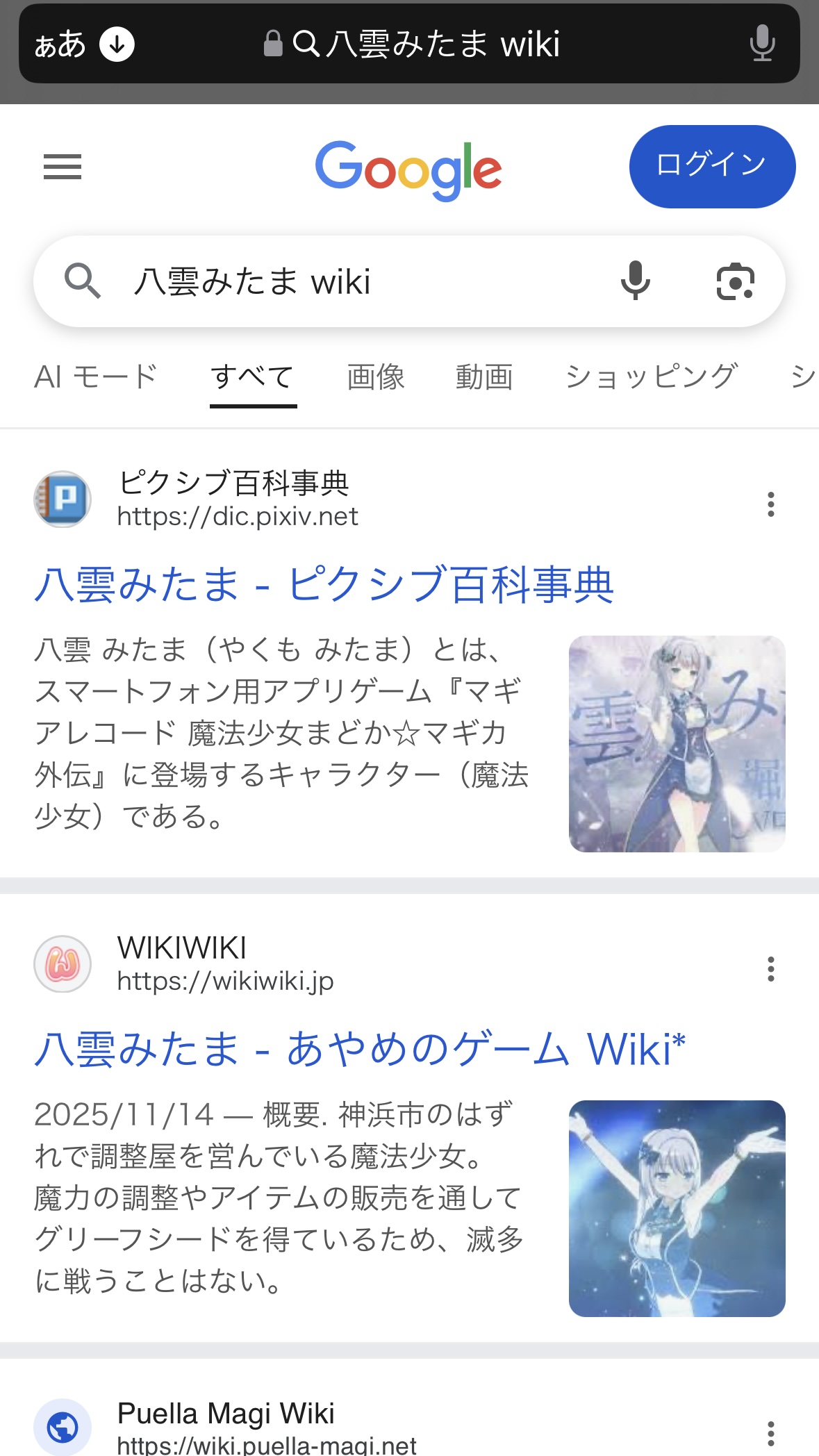819x1456 pixels.
Task: Open the hamburger menu beside Google logo
Action: pyautogui.click(x=63, y=167)
